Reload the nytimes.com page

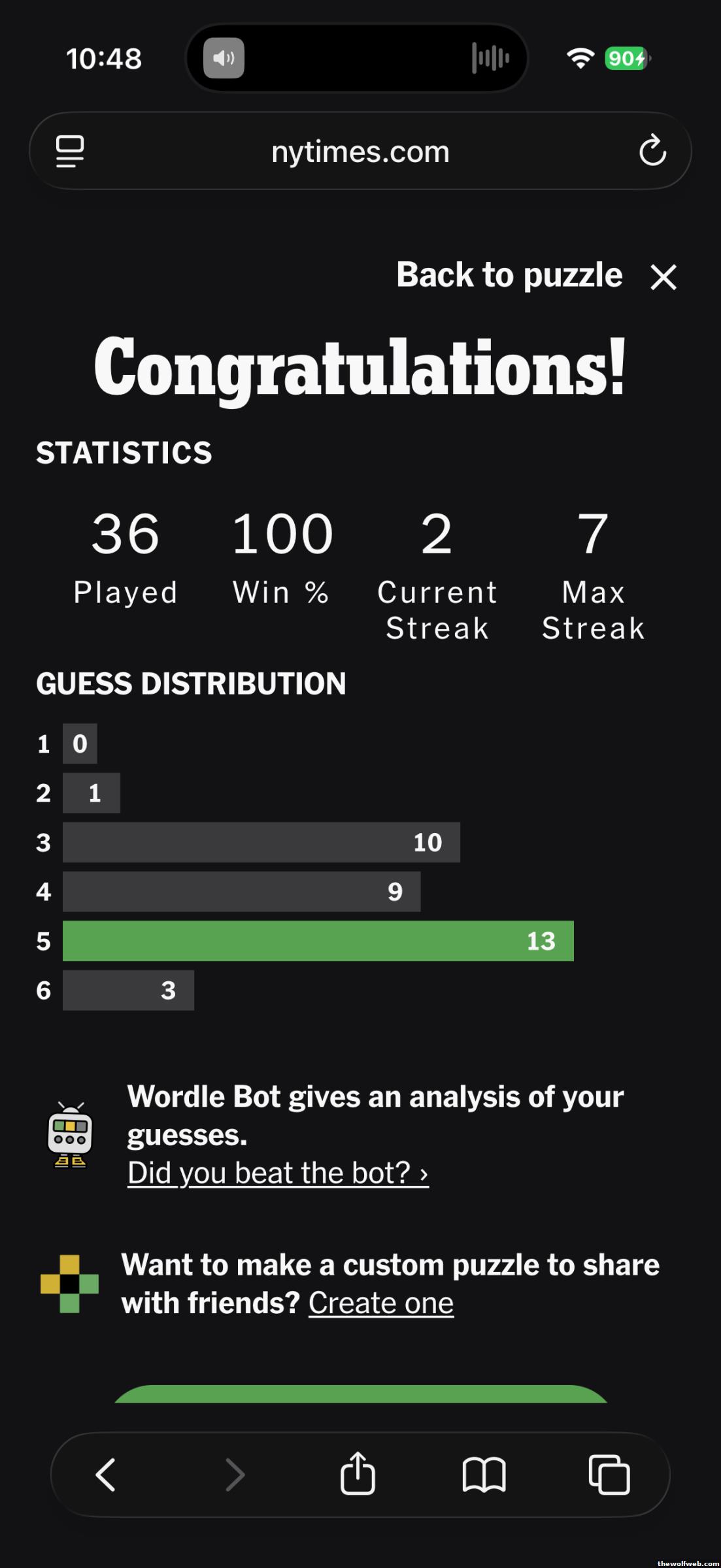click(x=652, y=151)
